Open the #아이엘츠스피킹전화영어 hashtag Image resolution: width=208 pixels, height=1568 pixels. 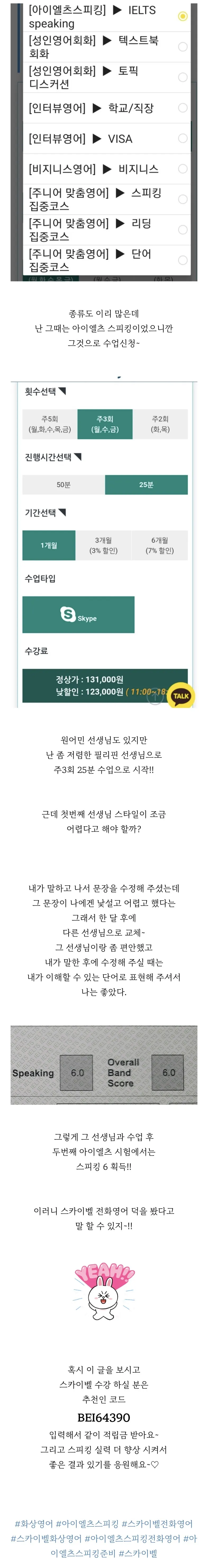point(132,1538)
